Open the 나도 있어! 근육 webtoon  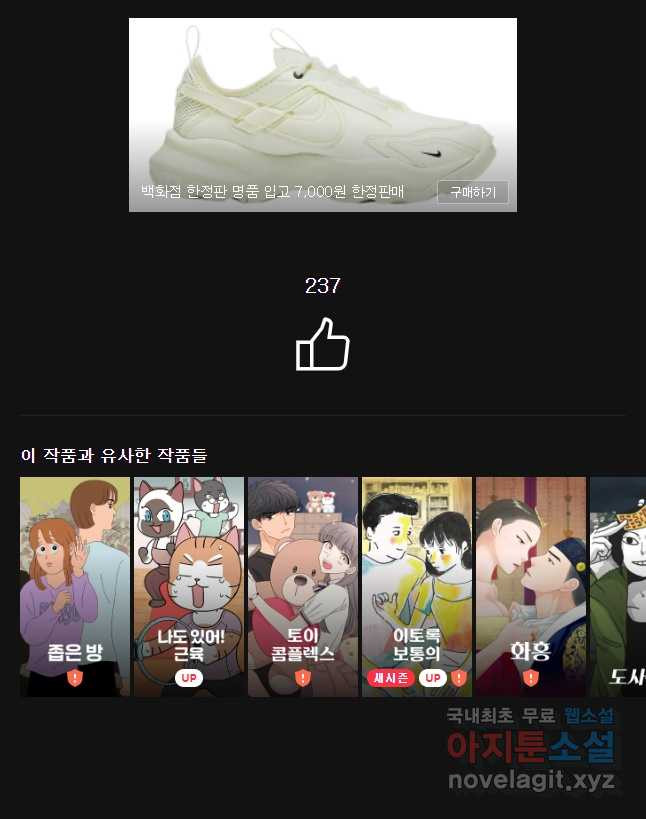[189, 586]
